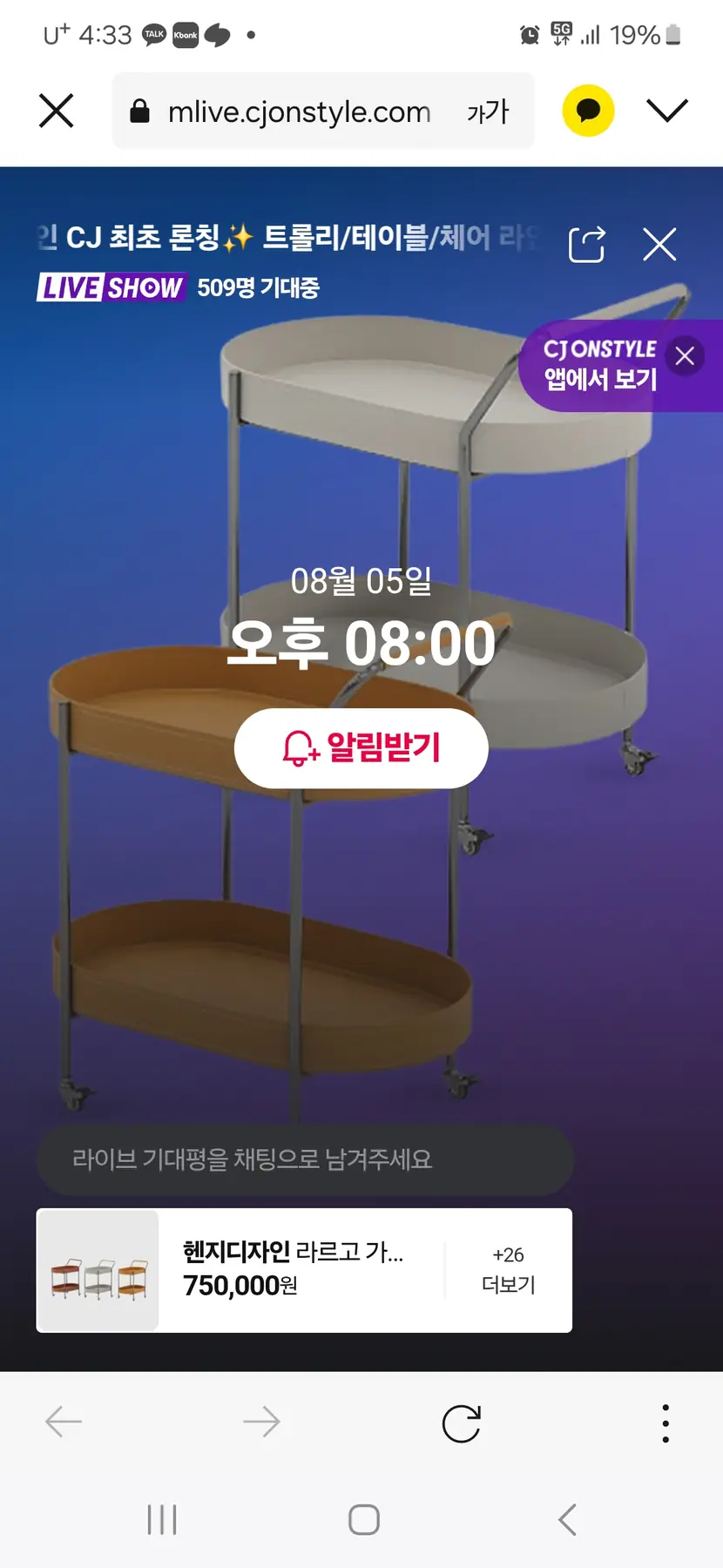Reload the current page
Screen dimensions: 723x1568
pyautogui.click(x=462, y=1423)
